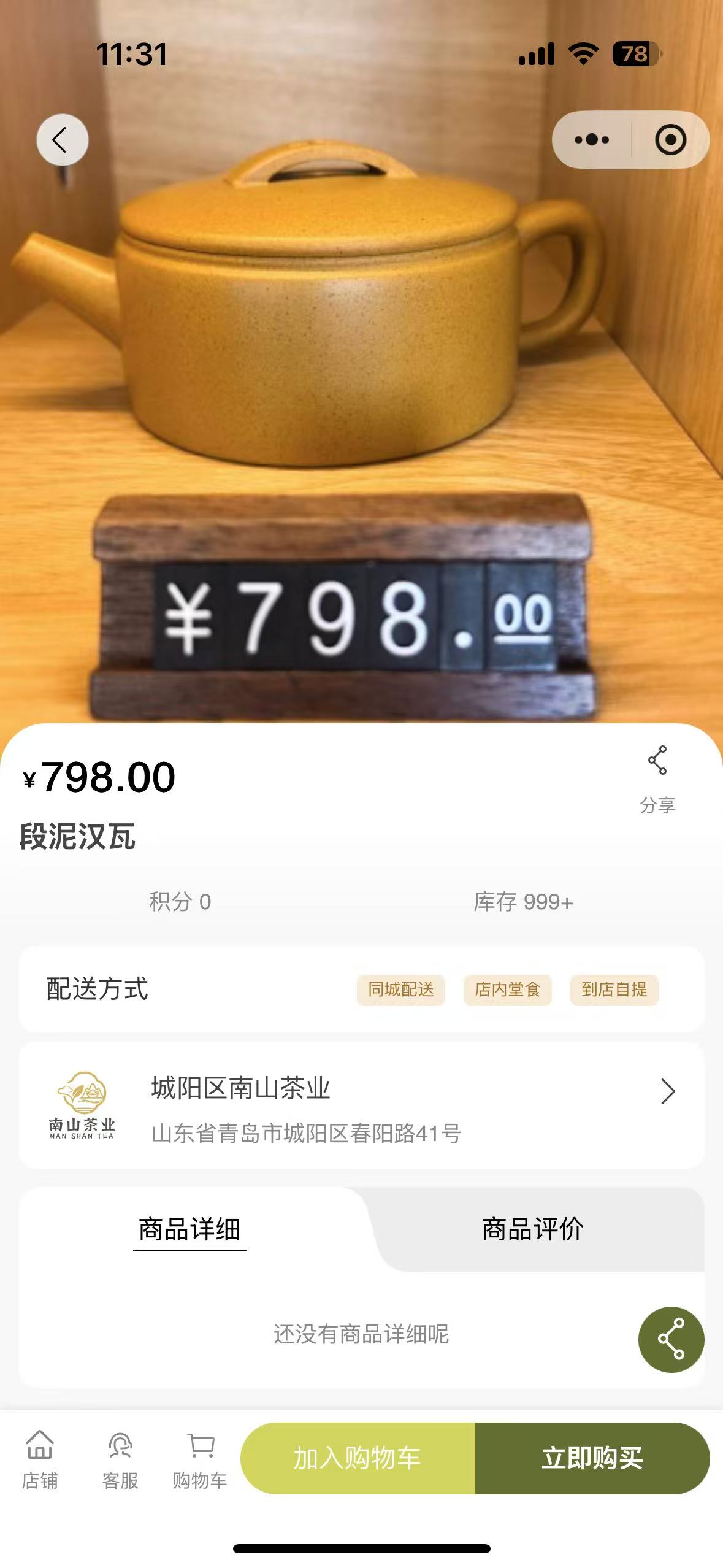The width and height of the screenshot is (723, 1568).
Task: Buy now with 立即购买
Action: [592, 1458]
